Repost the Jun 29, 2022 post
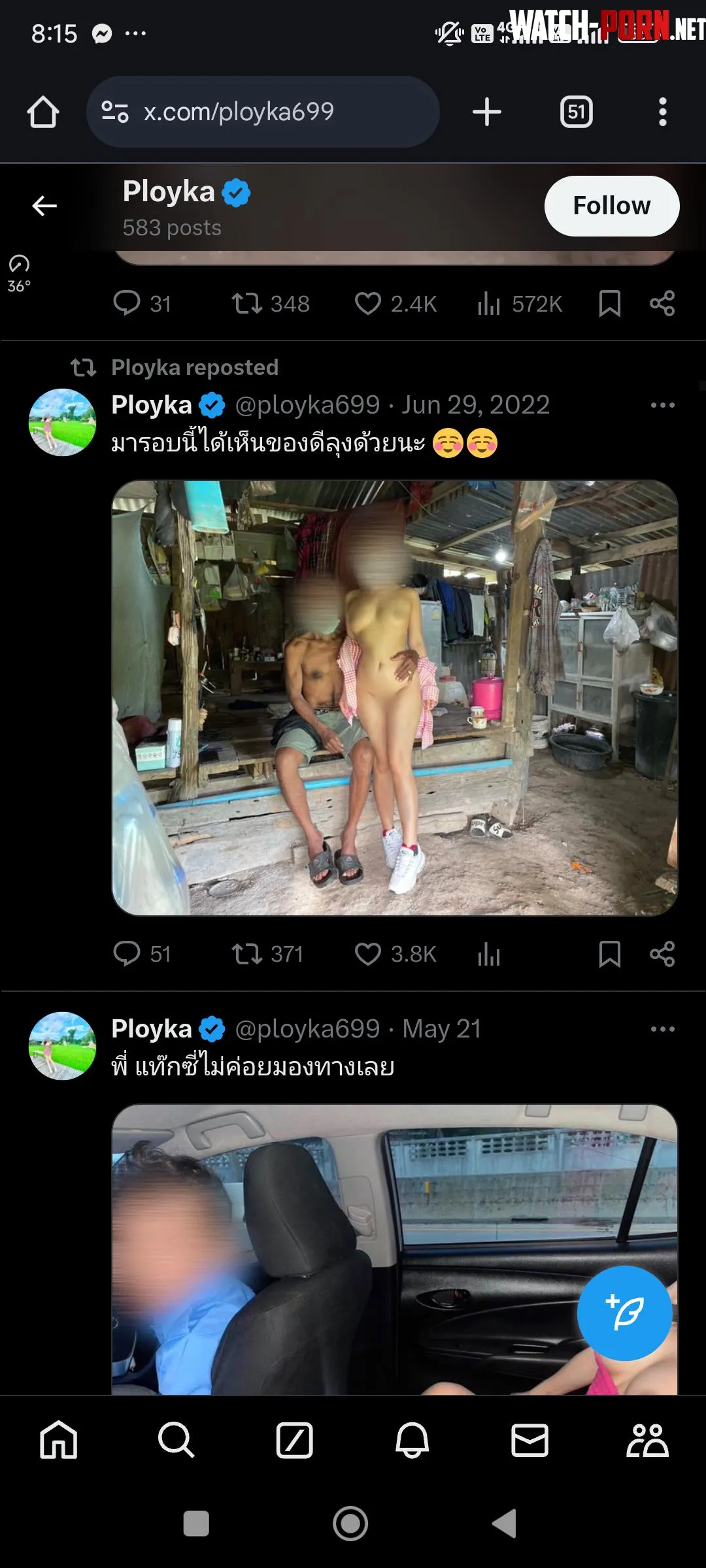Viewport: 706px width, 1568px height. 247,954
